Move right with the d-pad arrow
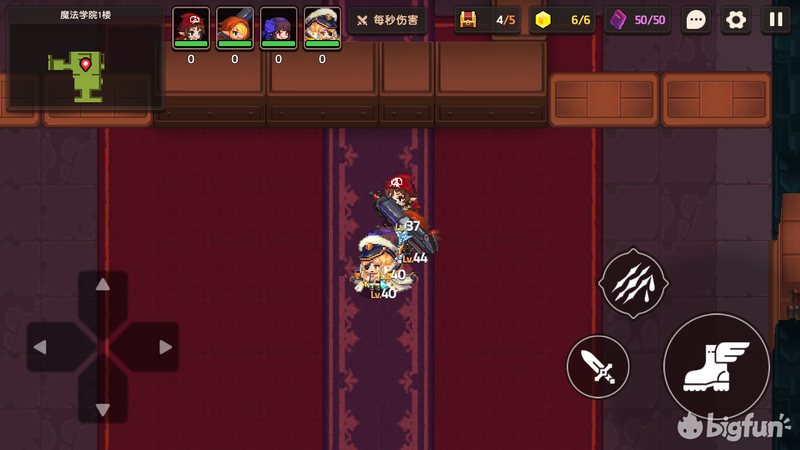Viewport: 800px width, 450px height. point(165,347)
